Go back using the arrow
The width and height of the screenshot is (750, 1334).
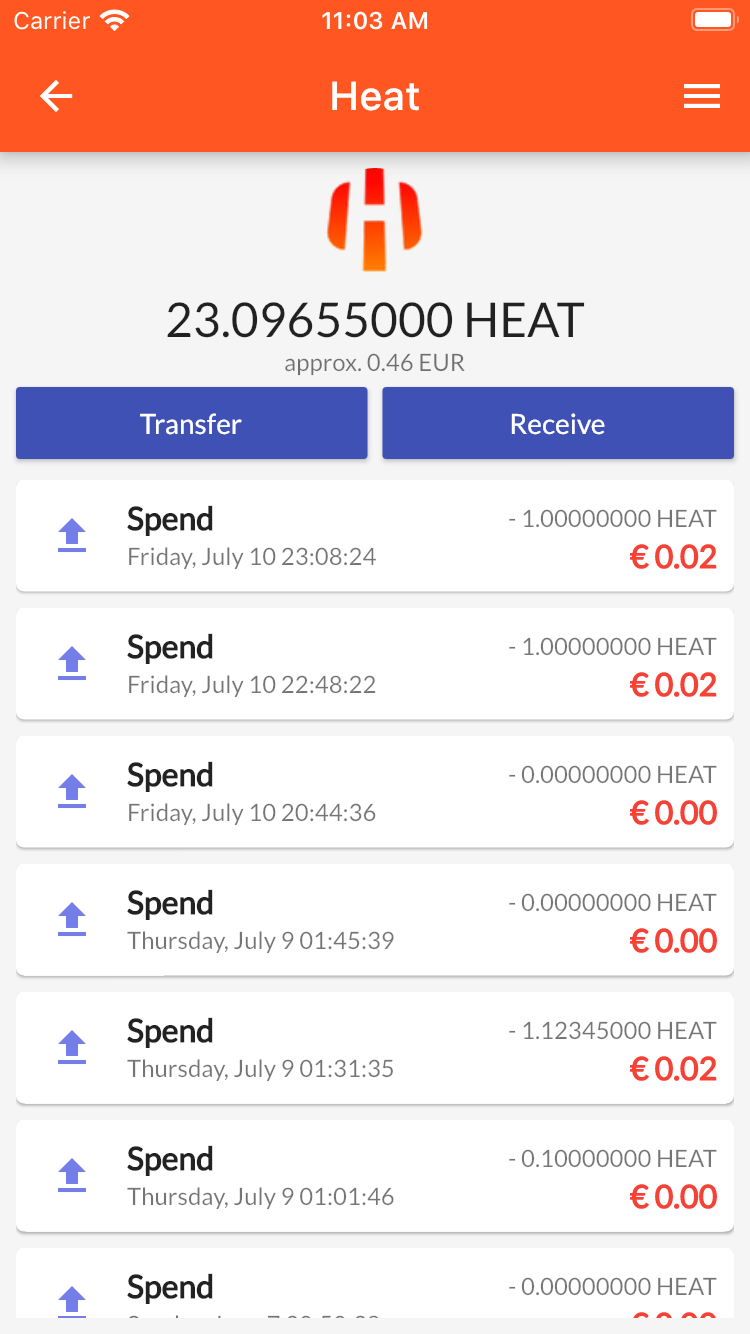pos(56,96)
